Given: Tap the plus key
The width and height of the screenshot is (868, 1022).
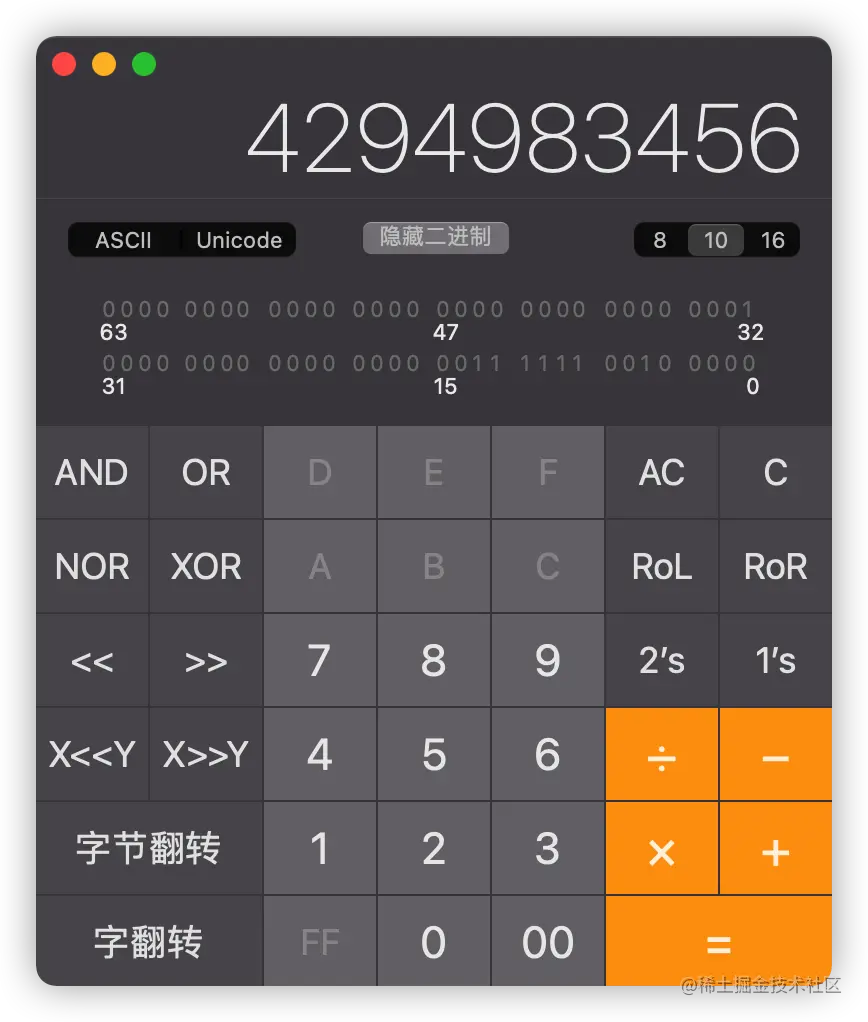Looking at the screenshot, I should (x=775, y=849).
